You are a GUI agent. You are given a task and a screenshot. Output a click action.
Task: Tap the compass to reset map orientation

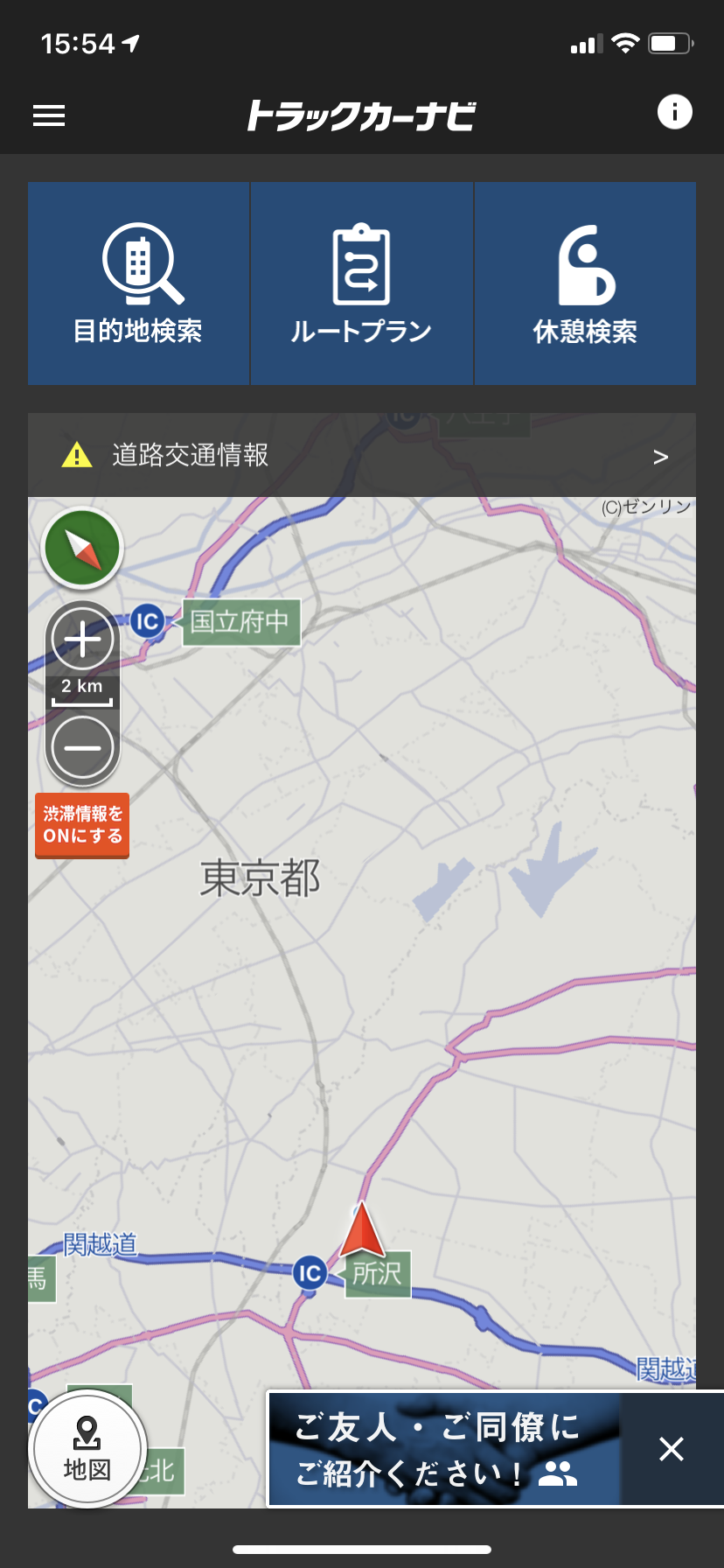83,549
